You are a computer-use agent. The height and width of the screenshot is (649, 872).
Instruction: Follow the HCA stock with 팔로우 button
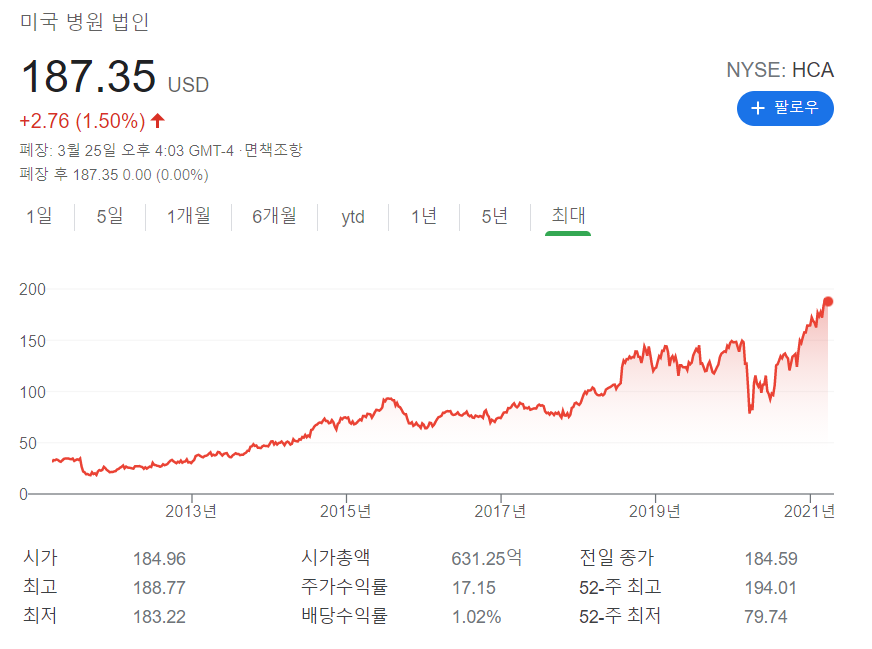click(x=785, y=108)
